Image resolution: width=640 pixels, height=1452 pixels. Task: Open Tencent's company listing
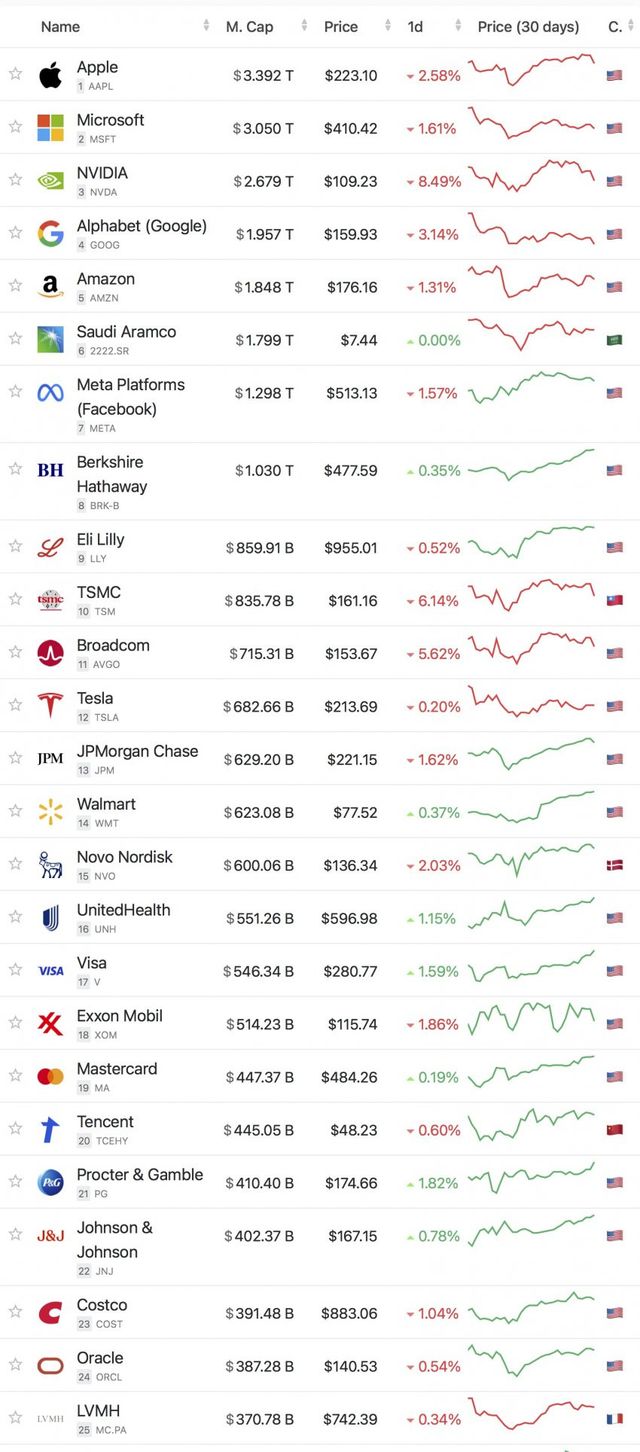[x=105, y=1122]
